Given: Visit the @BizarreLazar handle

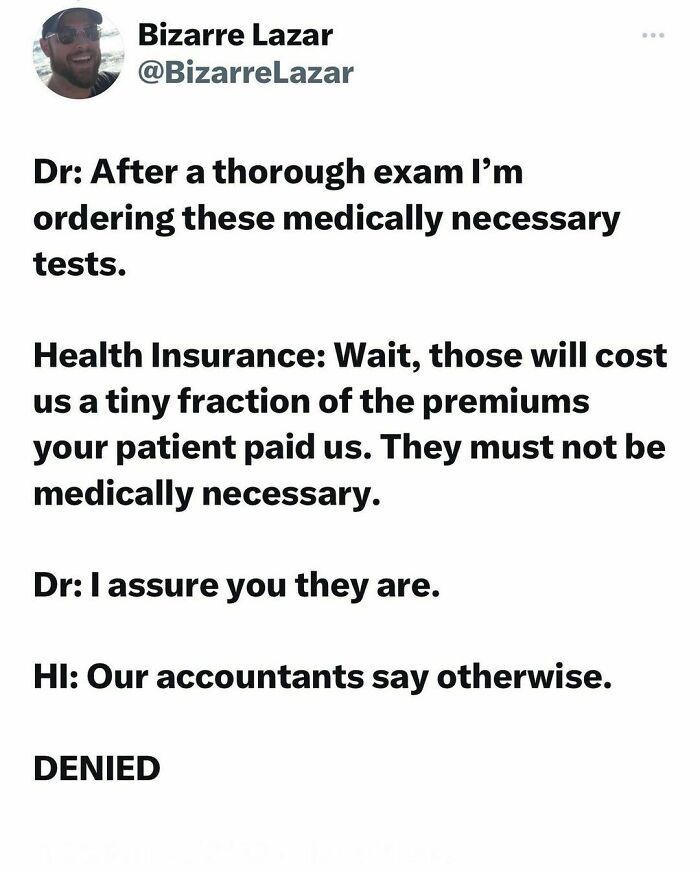Looking at the screenshot, I should pyautogui.click(x=244, y=73).
